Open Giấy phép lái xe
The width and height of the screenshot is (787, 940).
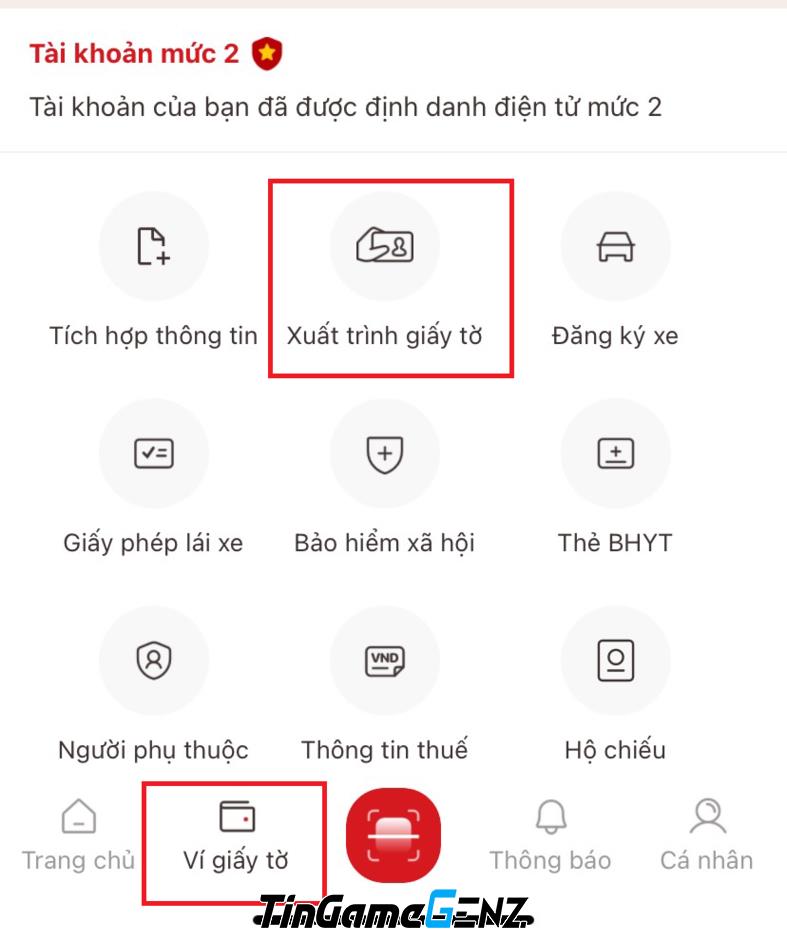click(x=153, y=454)
